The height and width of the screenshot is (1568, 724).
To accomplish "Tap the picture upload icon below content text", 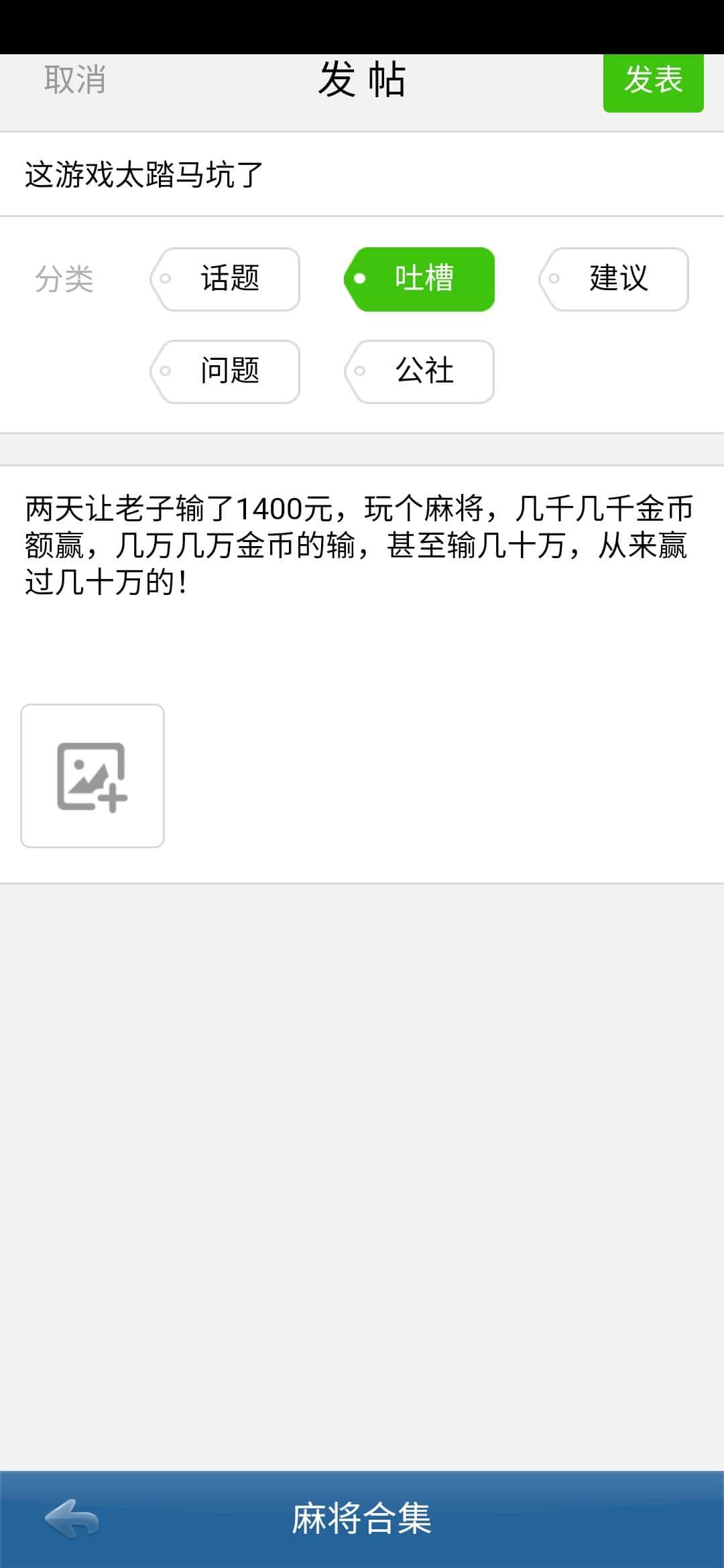I will click(x=92, y=775).
